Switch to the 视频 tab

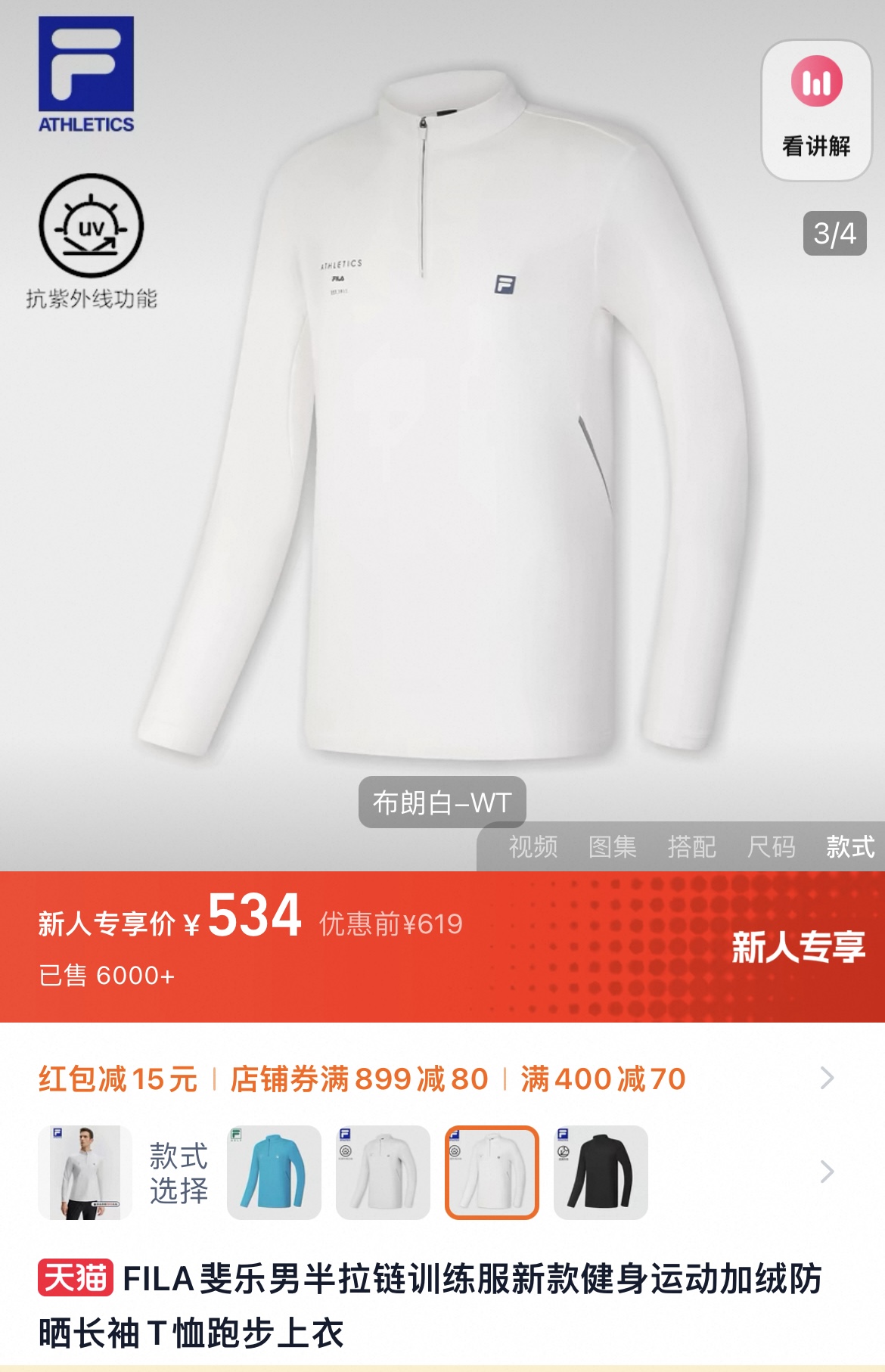(533, 846)
